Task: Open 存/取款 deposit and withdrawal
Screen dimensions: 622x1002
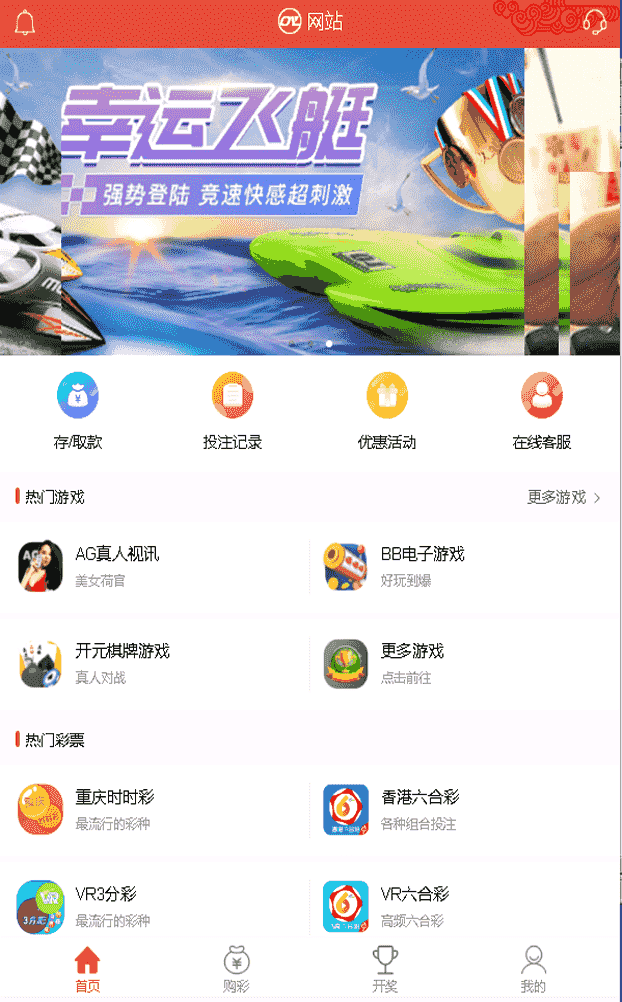Action: coord(78,411)
